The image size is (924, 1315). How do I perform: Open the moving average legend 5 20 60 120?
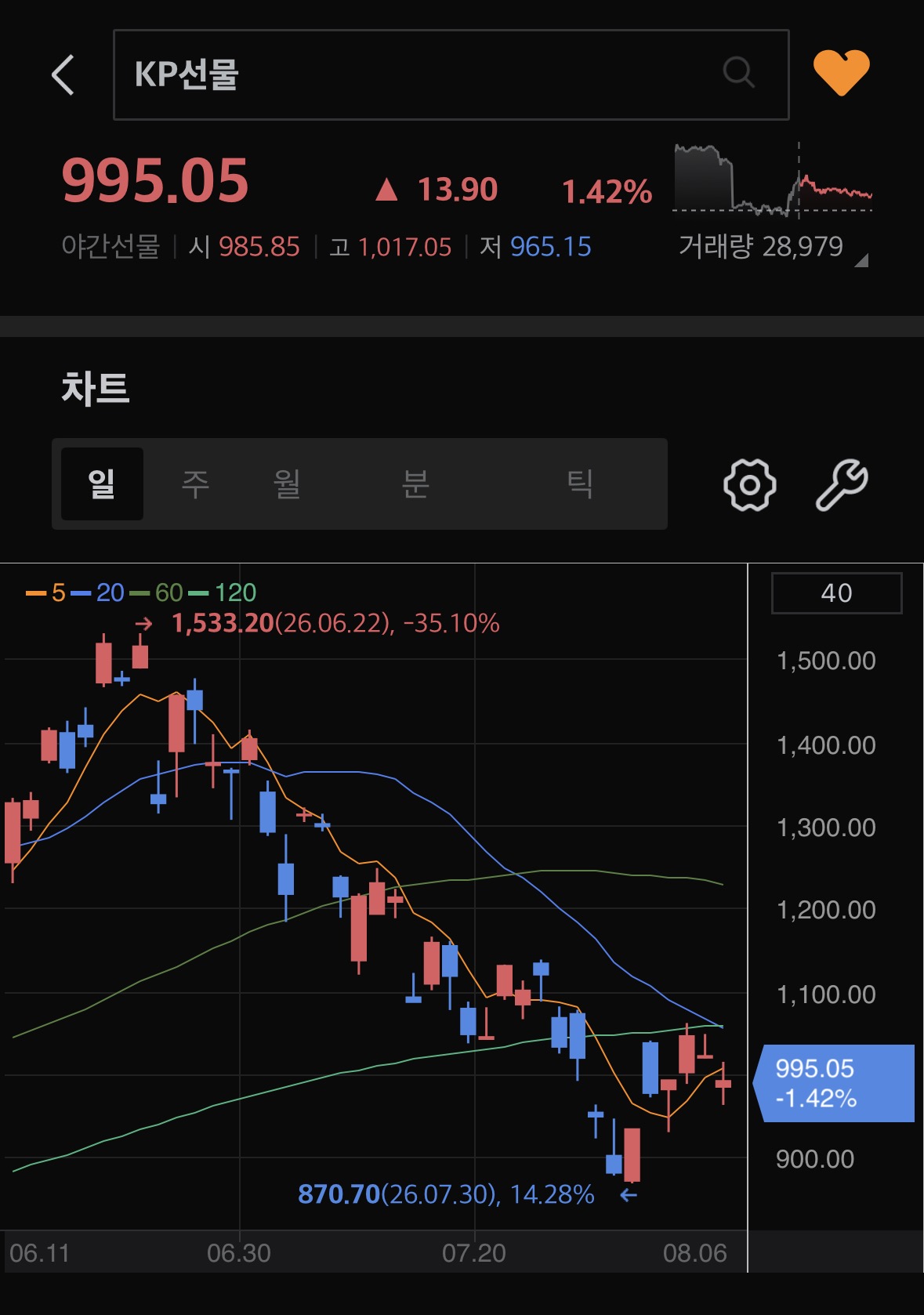click(x=141, y=592)
